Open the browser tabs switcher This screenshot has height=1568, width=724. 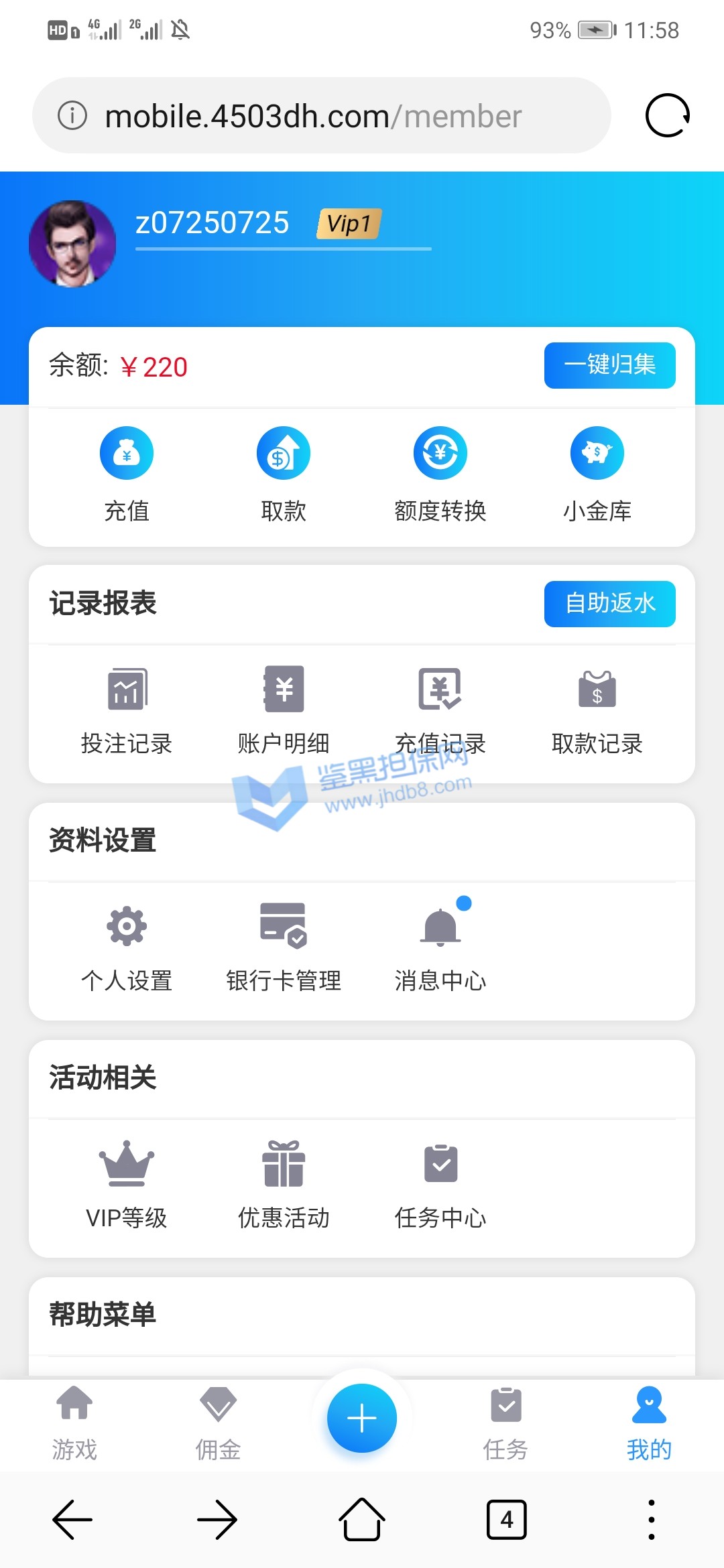pos(506,1520)
